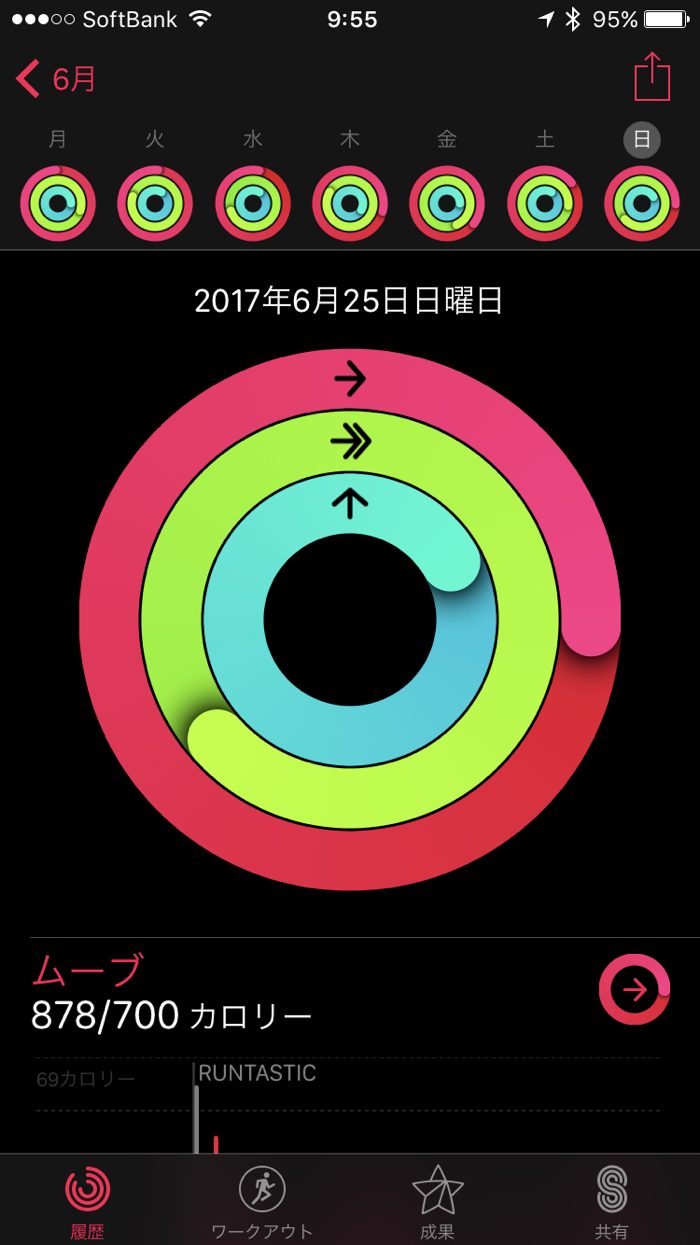Select Thursday's (木) activity rings
This screenshot has height=1245, width=700.
[350, 203]
